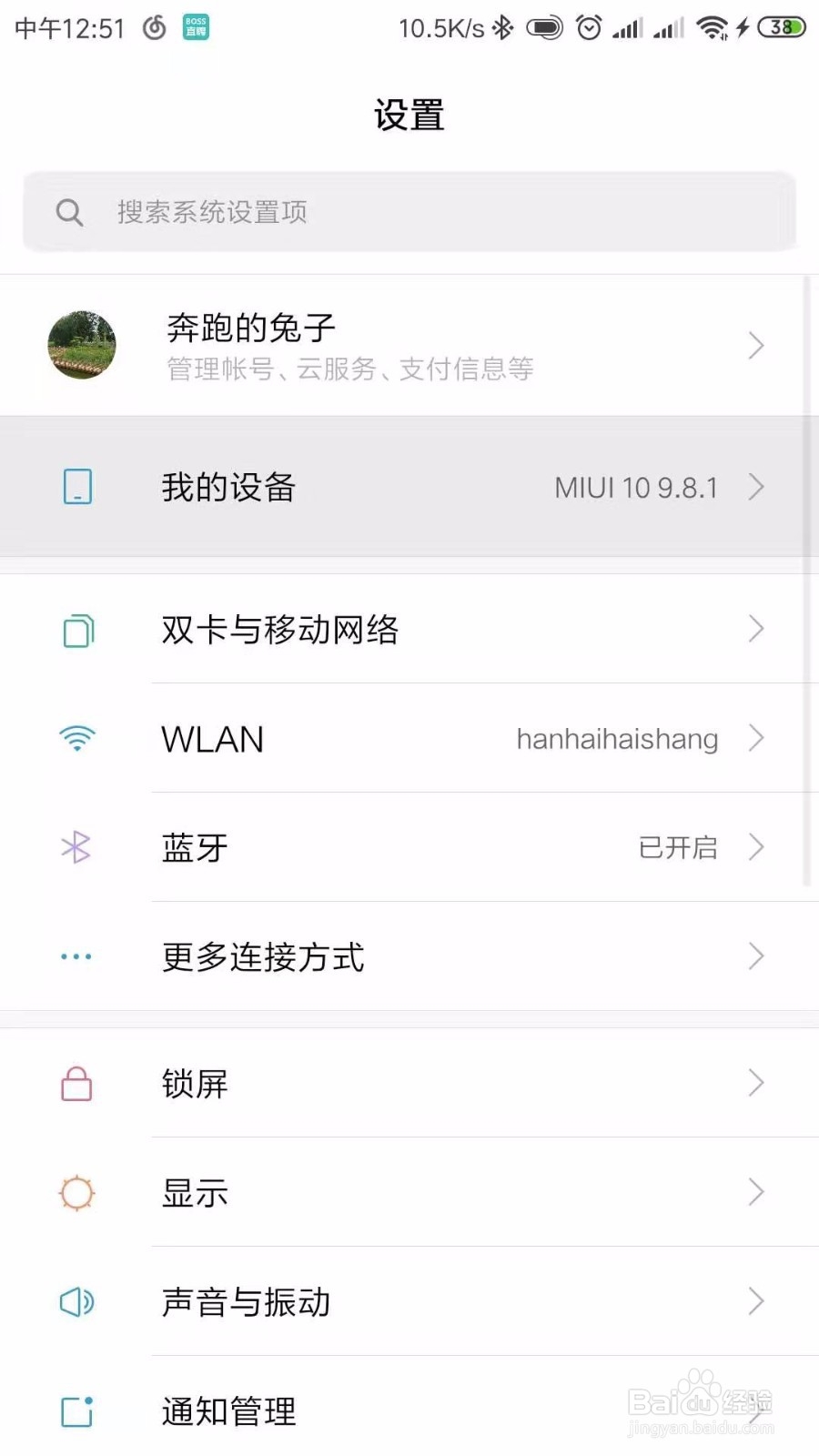This screenshot has width=819, height=1456.
Task: Open 我的设备 showing MIUI 10 9.8.1
Action: (x=409, y=487)
